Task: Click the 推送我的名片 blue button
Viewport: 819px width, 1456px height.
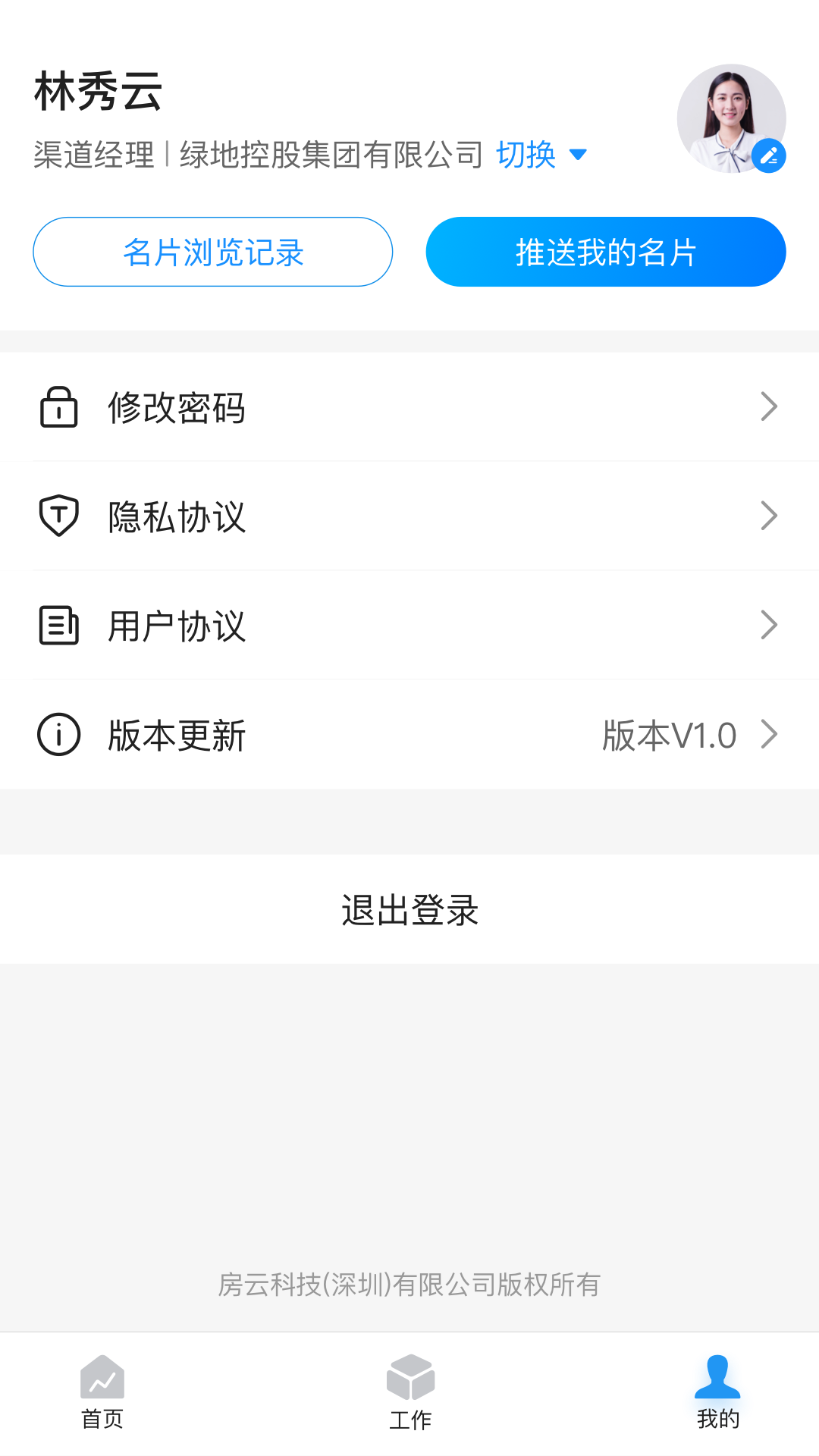Action: [605, 252]
